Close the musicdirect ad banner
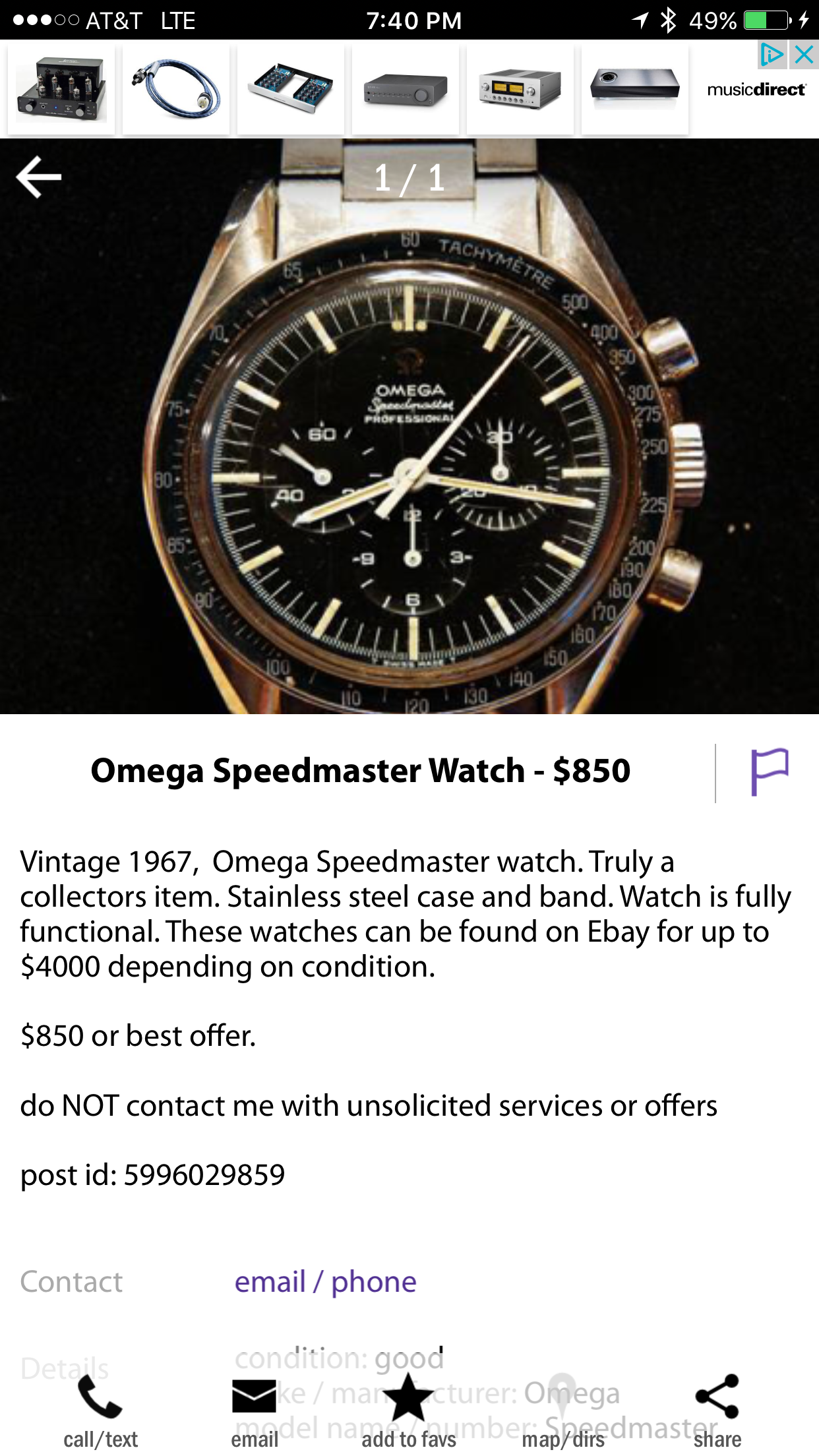The width and height of the screenshot is (819, 1456). (804, 54)
